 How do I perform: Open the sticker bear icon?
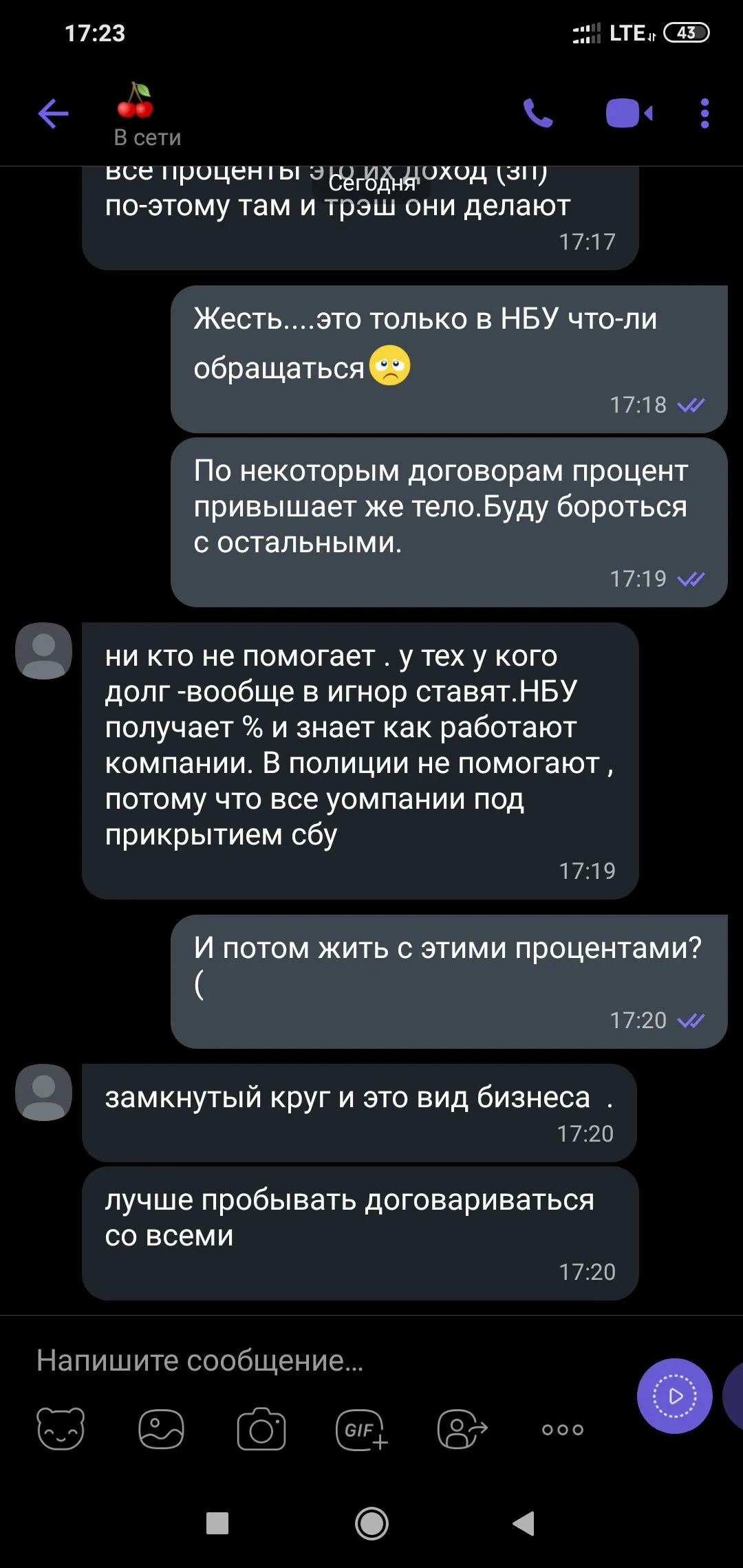(x=61, y=1429)
